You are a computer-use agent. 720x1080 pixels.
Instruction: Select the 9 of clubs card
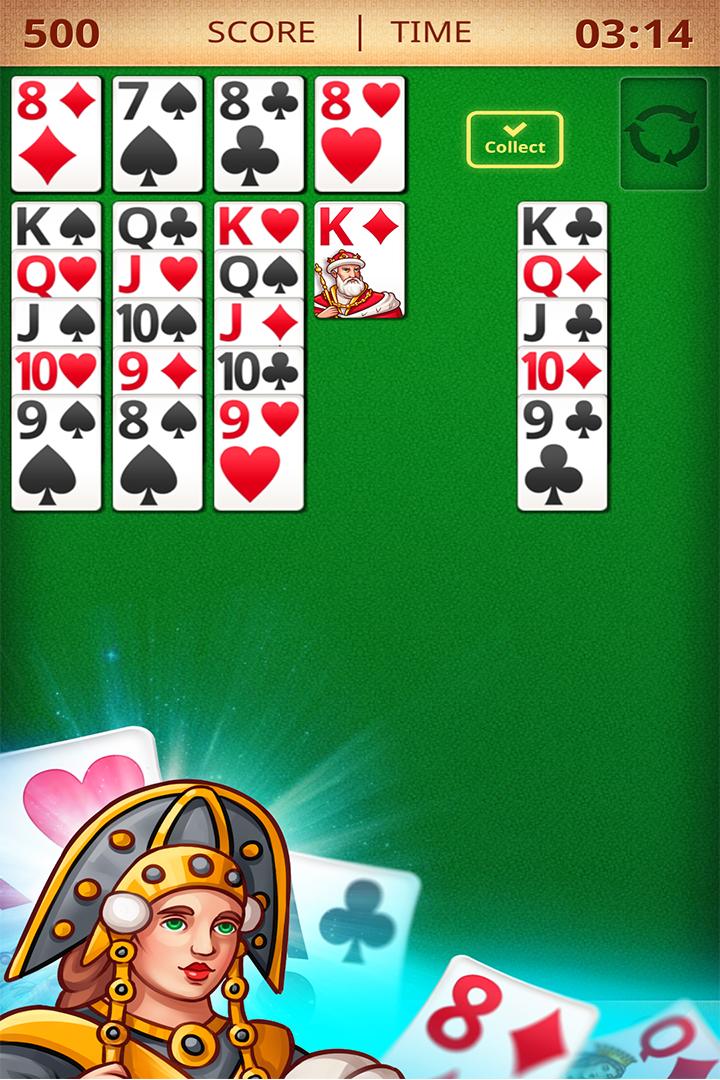pyautogui.click(x=562, y=453)
